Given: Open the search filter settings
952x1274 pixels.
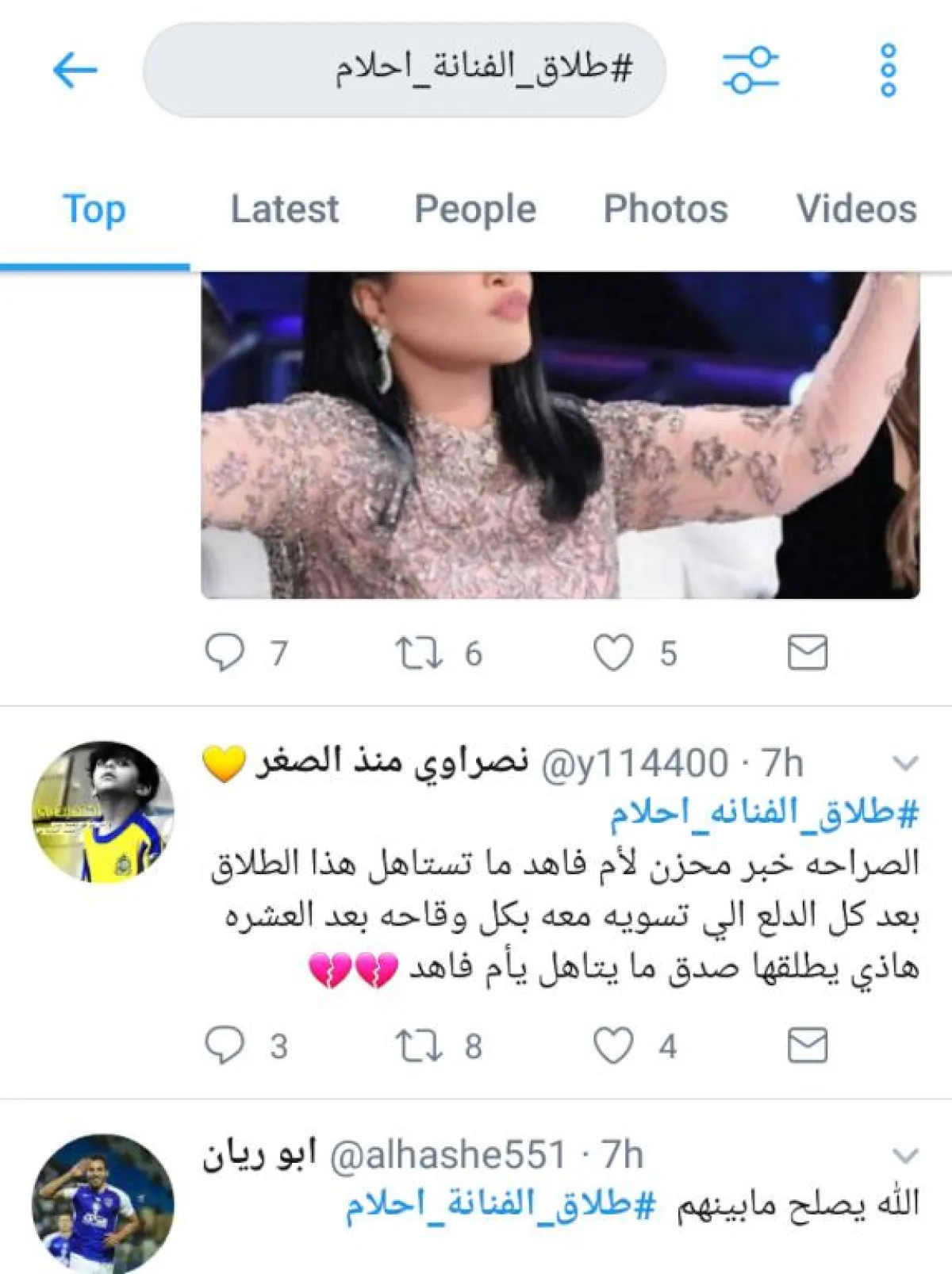Looking at the screenshot, I should pyautogui.click(x=750, y=70).
